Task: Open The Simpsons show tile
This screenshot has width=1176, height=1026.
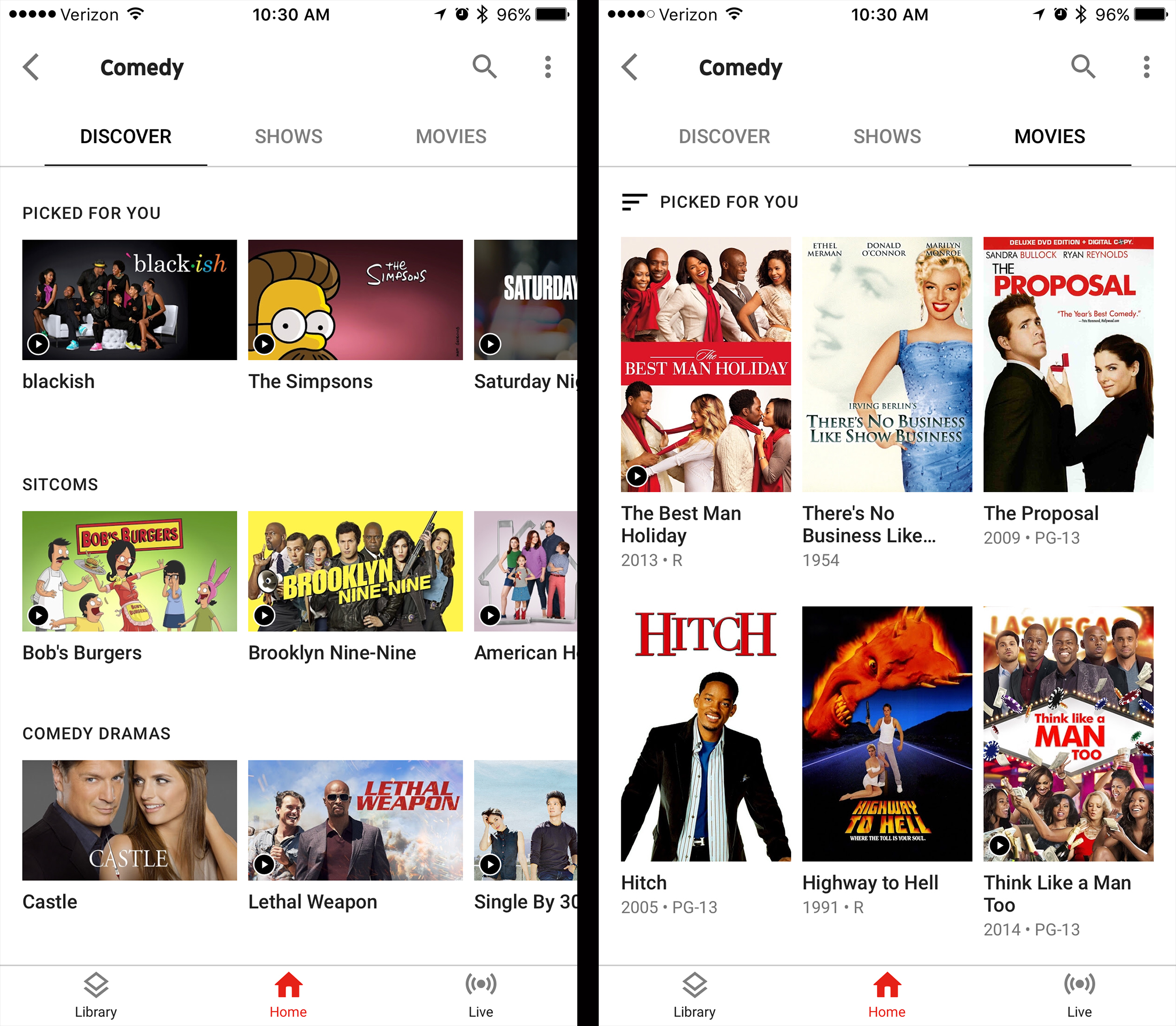Action: click(355, 299)
